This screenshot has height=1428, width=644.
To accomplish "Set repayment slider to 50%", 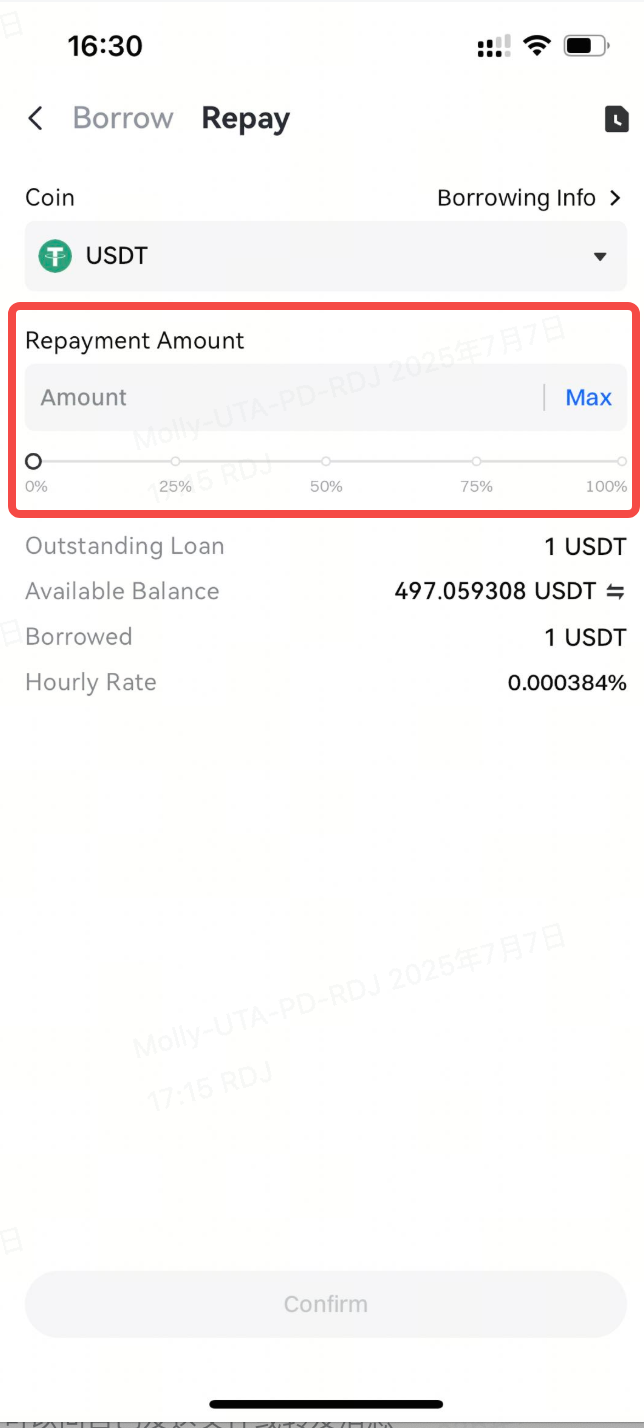I will tap(326, 462).
